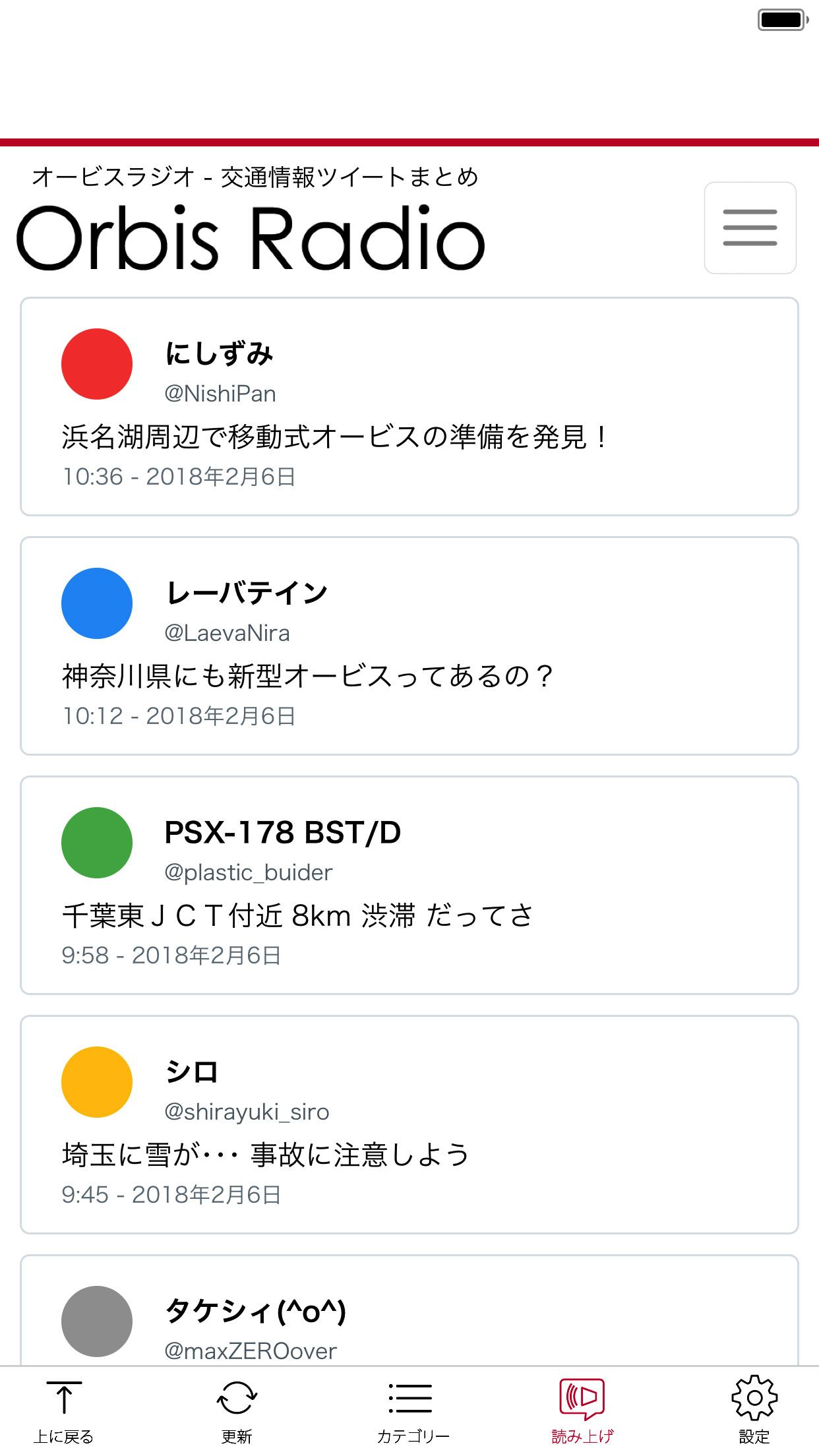The width and height of the screenshot is (819, 1456).
Task: Open the tweet card by レーバテイン
Action: tap(409, 646)
